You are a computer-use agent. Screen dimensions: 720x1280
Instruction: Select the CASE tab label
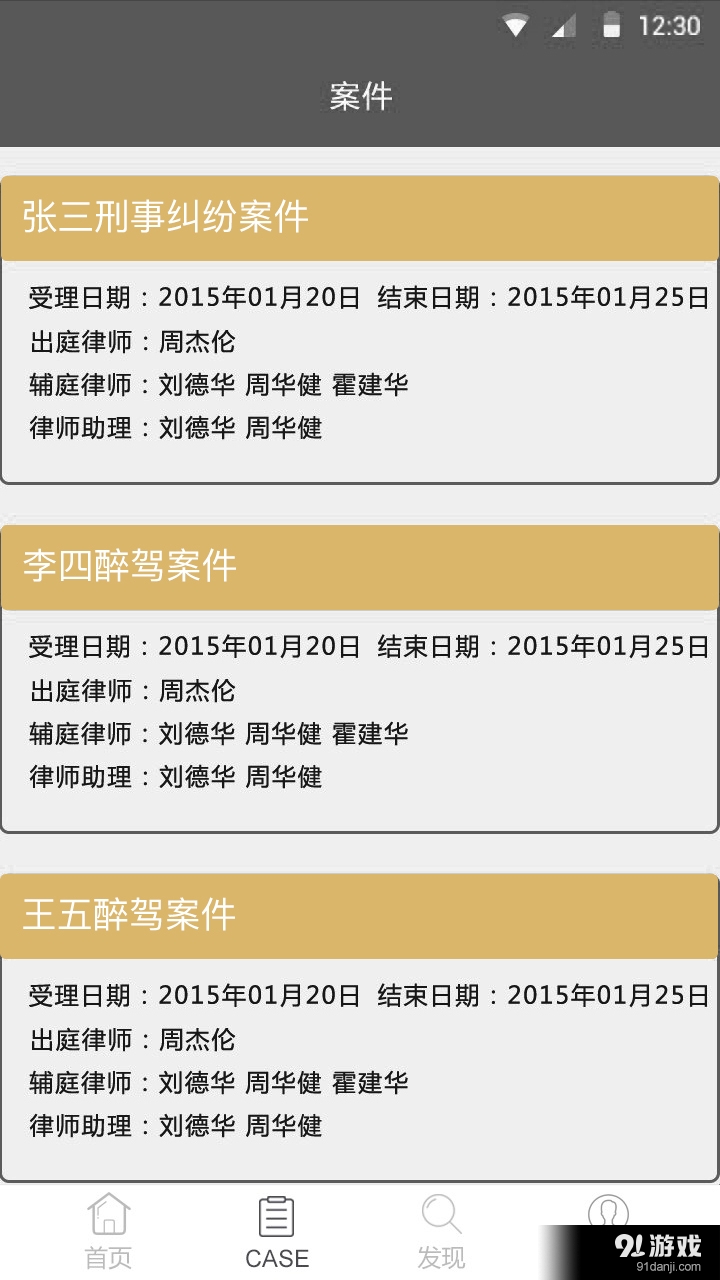point(276,1257)
